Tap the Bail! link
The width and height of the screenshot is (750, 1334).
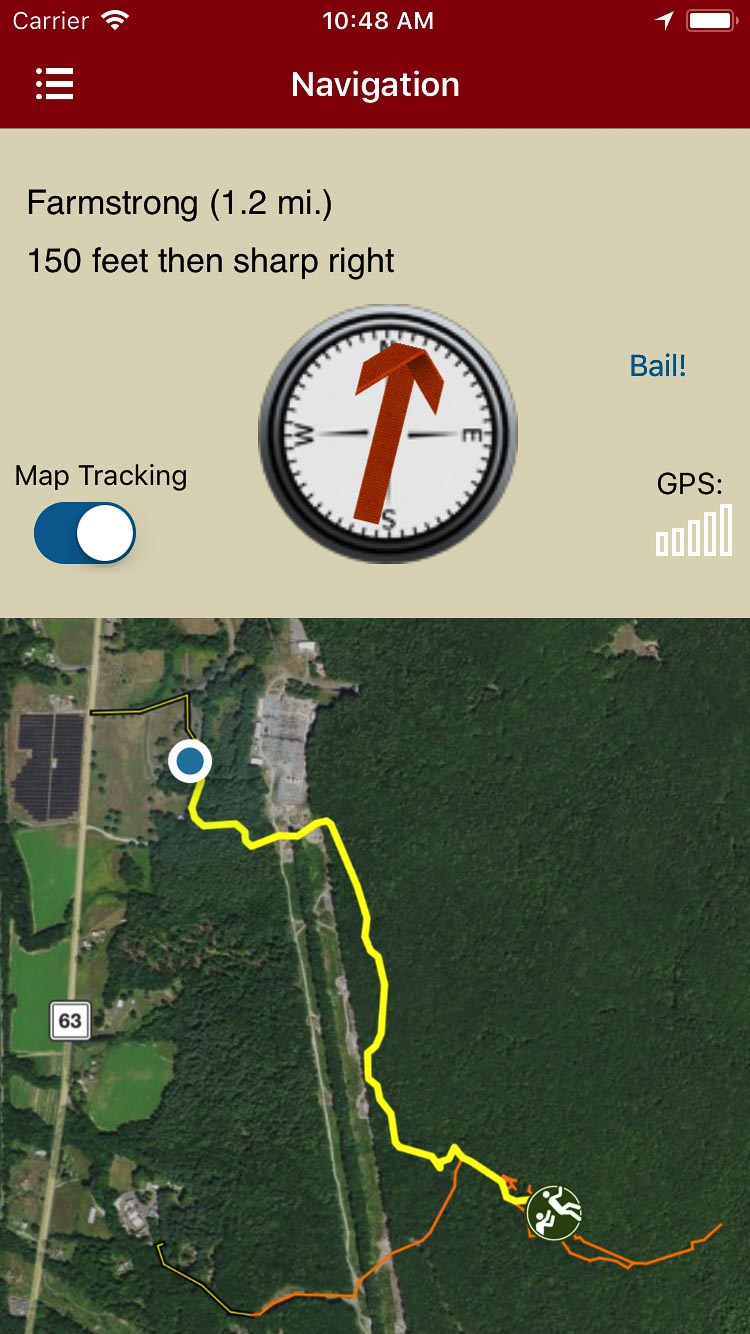click(x=658, y=366)
